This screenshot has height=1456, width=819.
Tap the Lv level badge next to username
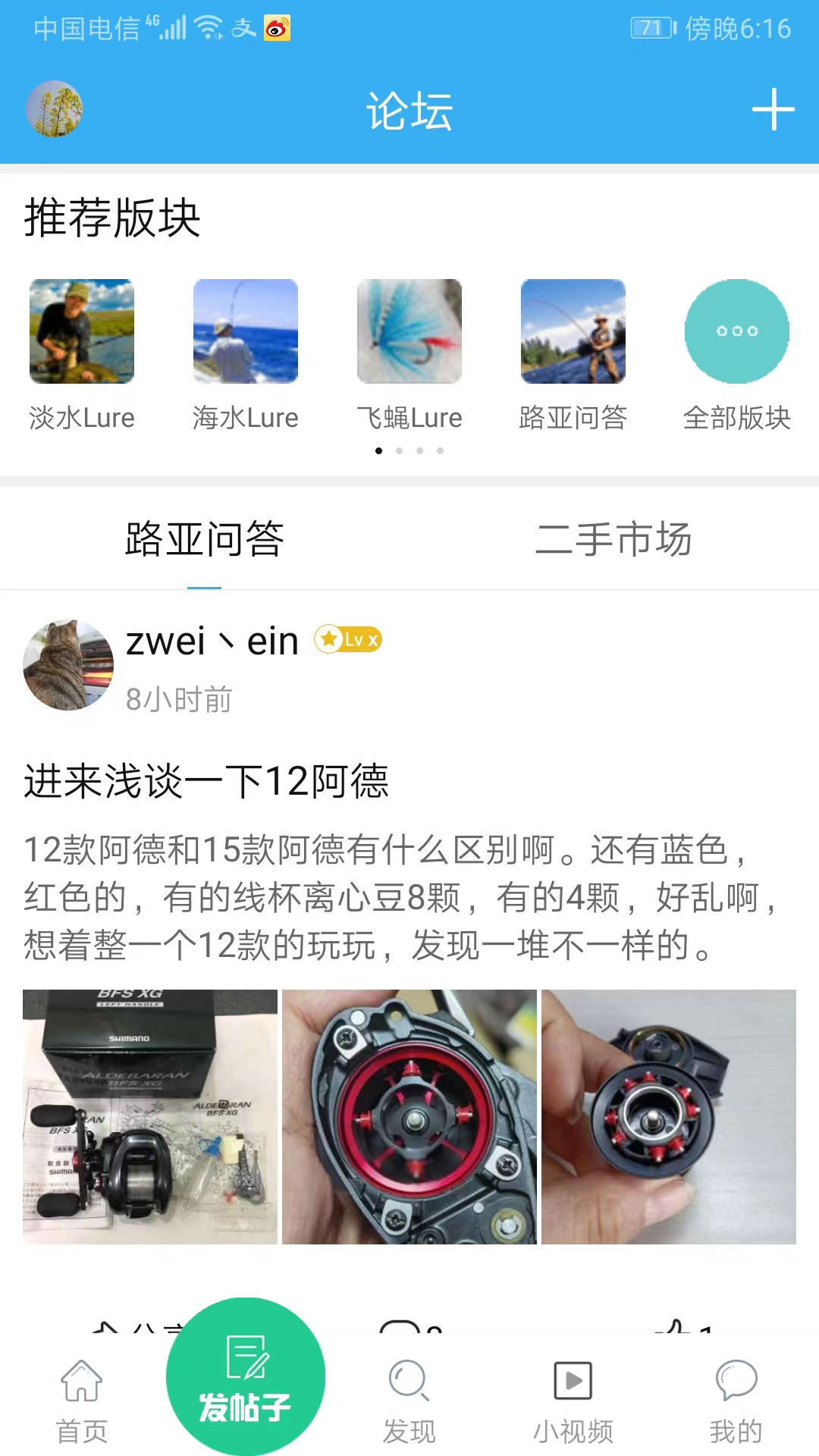[348, 640]
